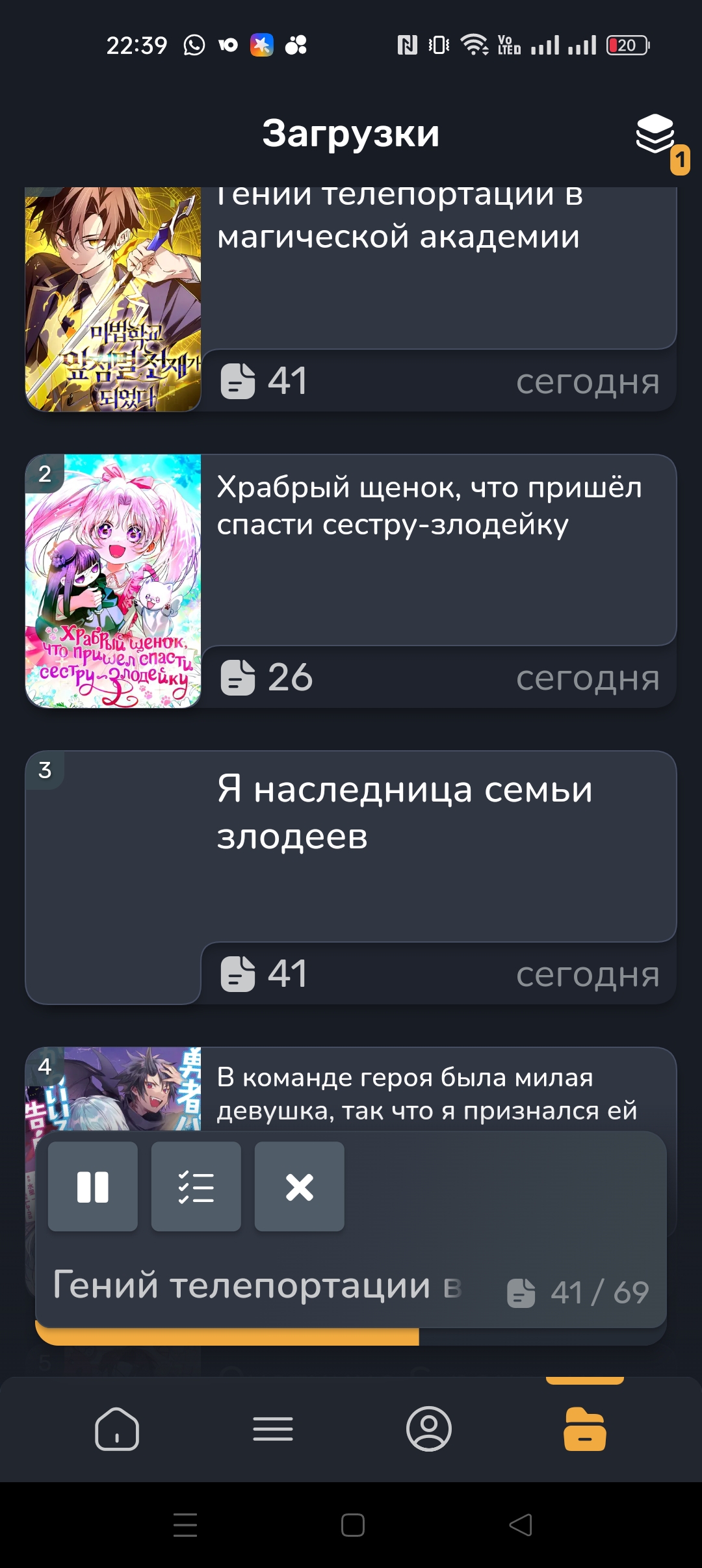This screenshot has width=702, height=1568.
Task: Open Я наследница семьи злодеев
Action: coord(351,878)
